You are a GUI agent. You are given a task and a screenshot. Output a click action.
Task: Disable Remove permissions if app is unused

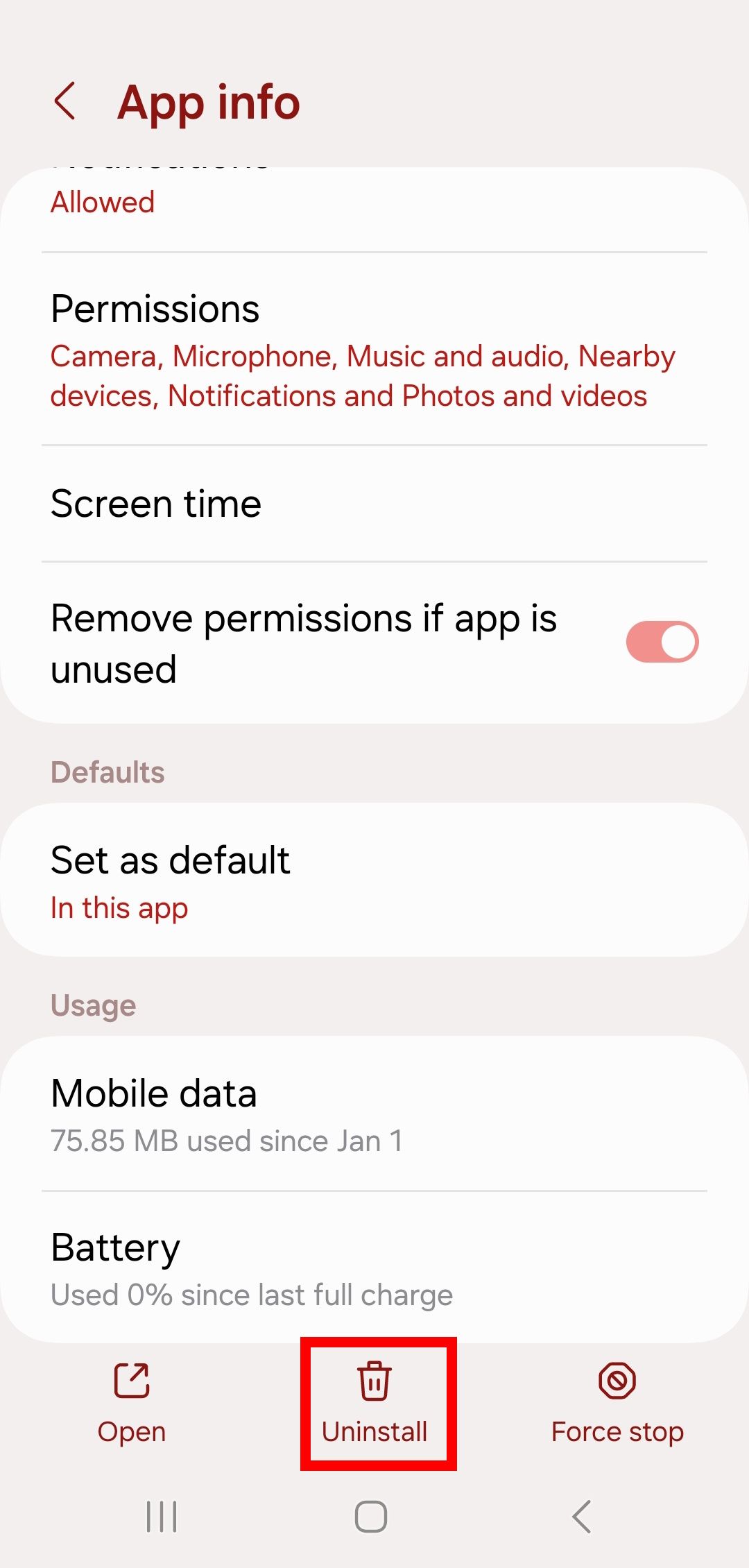[x=661, y=642]
